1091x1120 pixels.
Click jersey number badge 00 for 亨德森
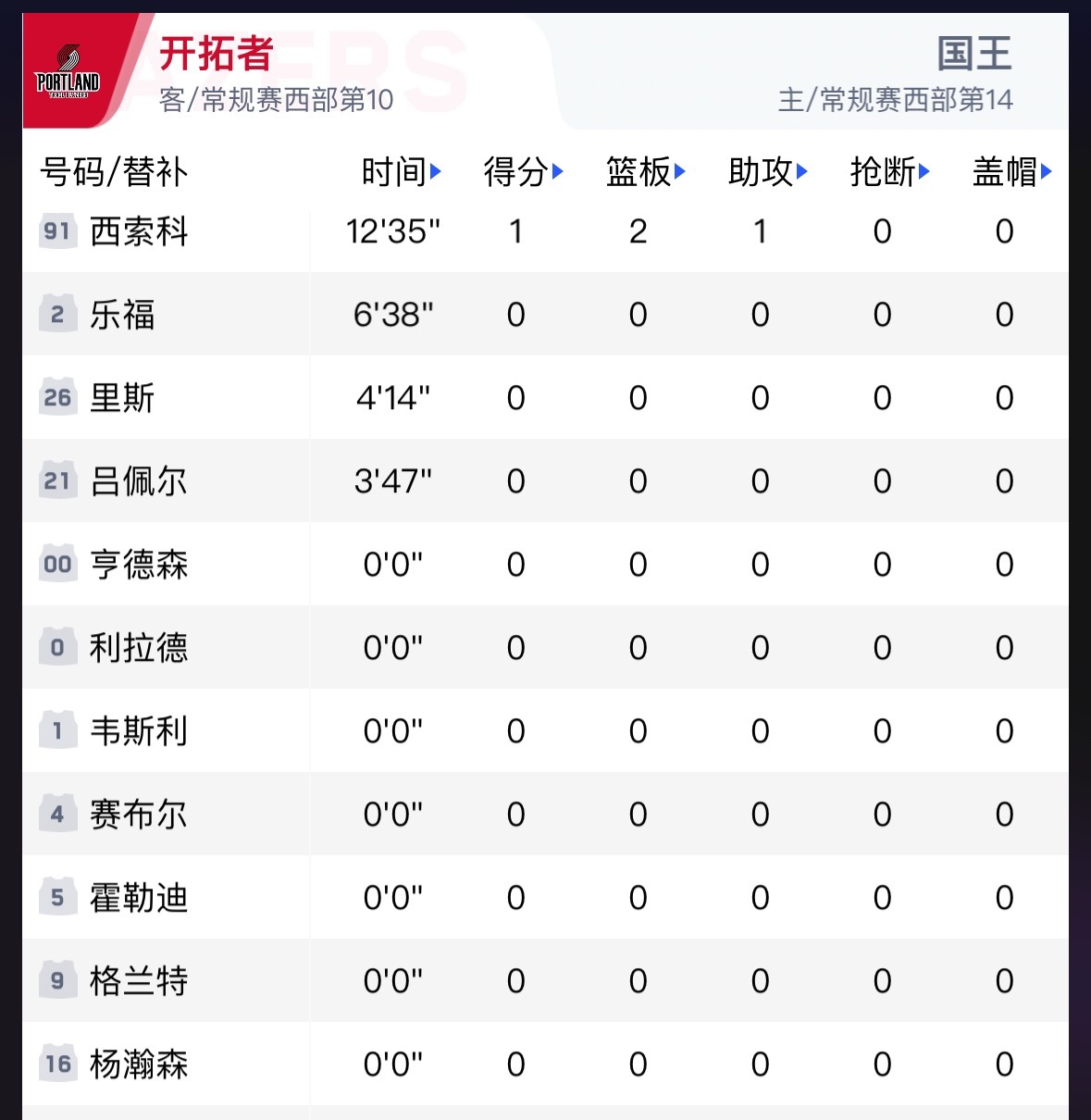57,565
